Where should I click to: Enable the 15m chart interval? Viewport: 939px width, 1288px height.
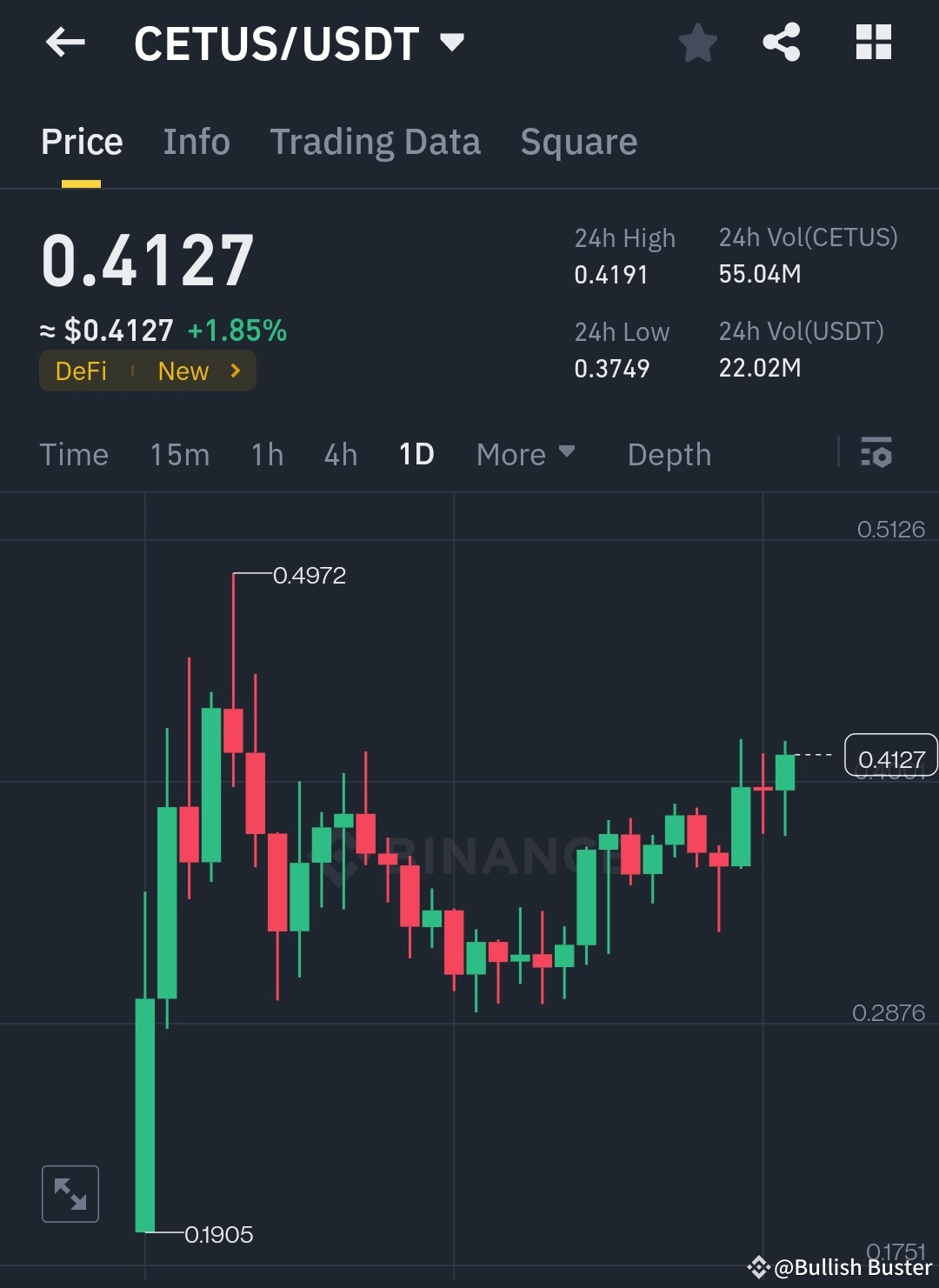tap(180, 453)
